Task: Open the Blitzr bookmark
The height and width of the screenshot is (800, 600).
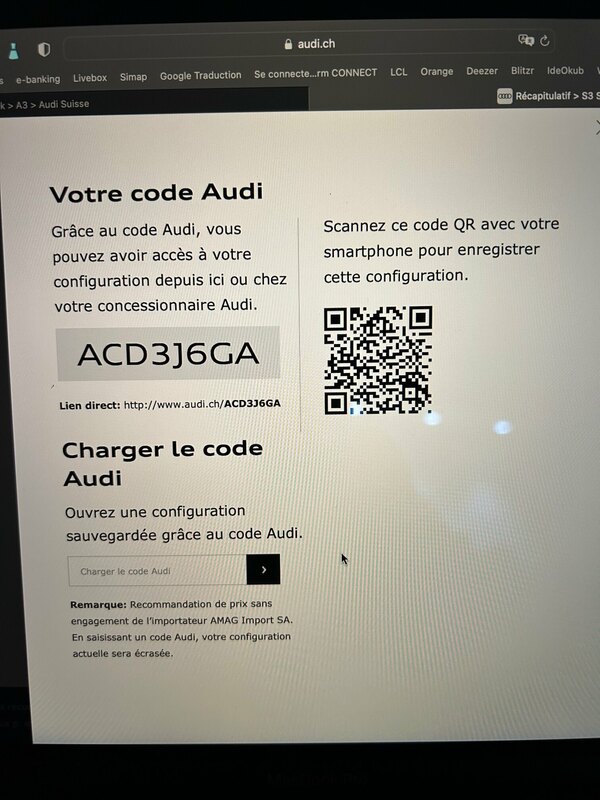Action: click(522, 71)
